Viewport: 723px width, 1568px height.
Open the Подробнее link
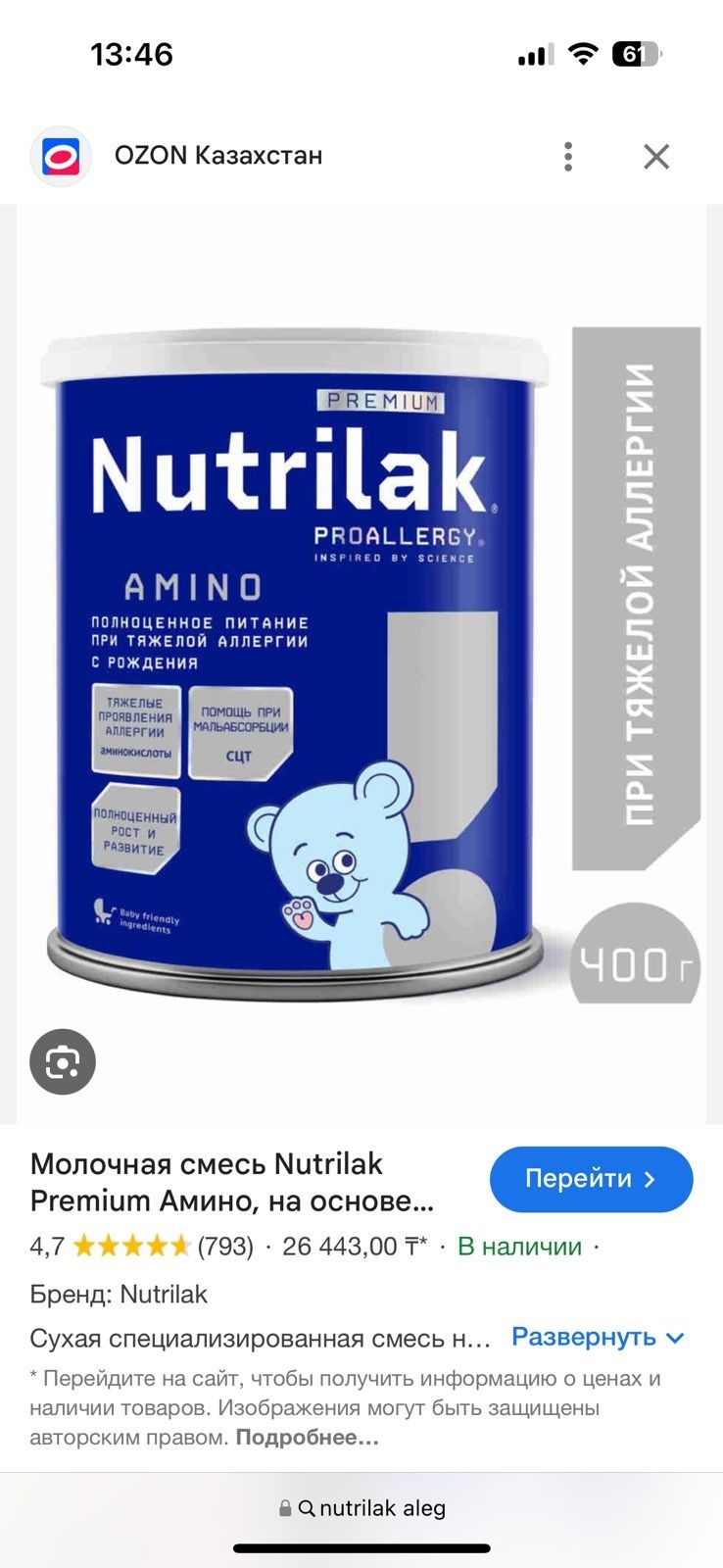point(307,1438)
